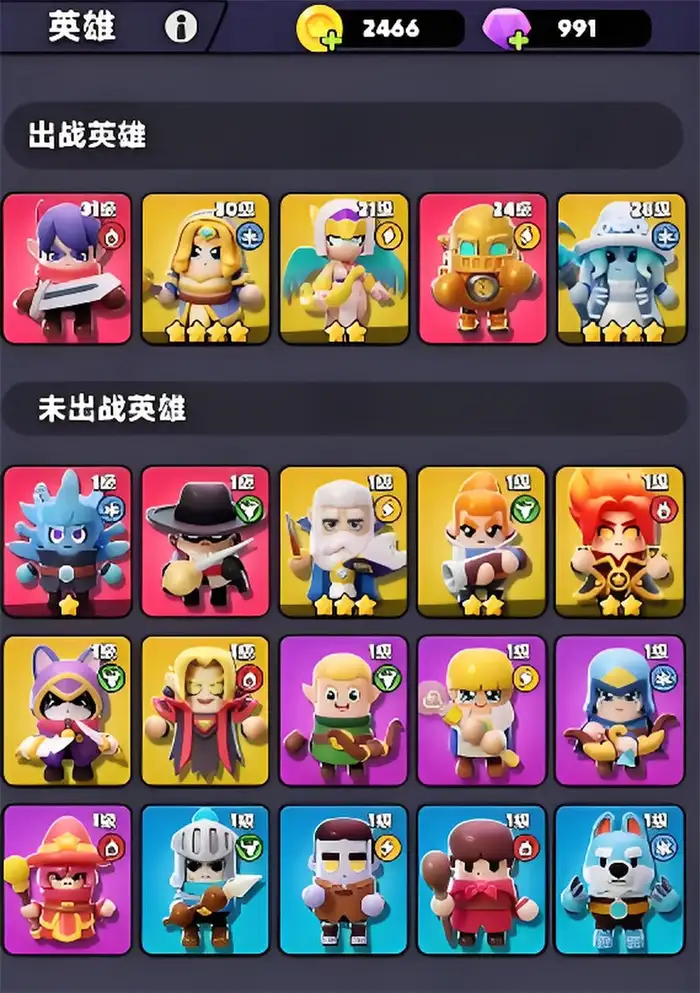
Task: Open the blue wolf hero card
Action: [x=621, y=880]
